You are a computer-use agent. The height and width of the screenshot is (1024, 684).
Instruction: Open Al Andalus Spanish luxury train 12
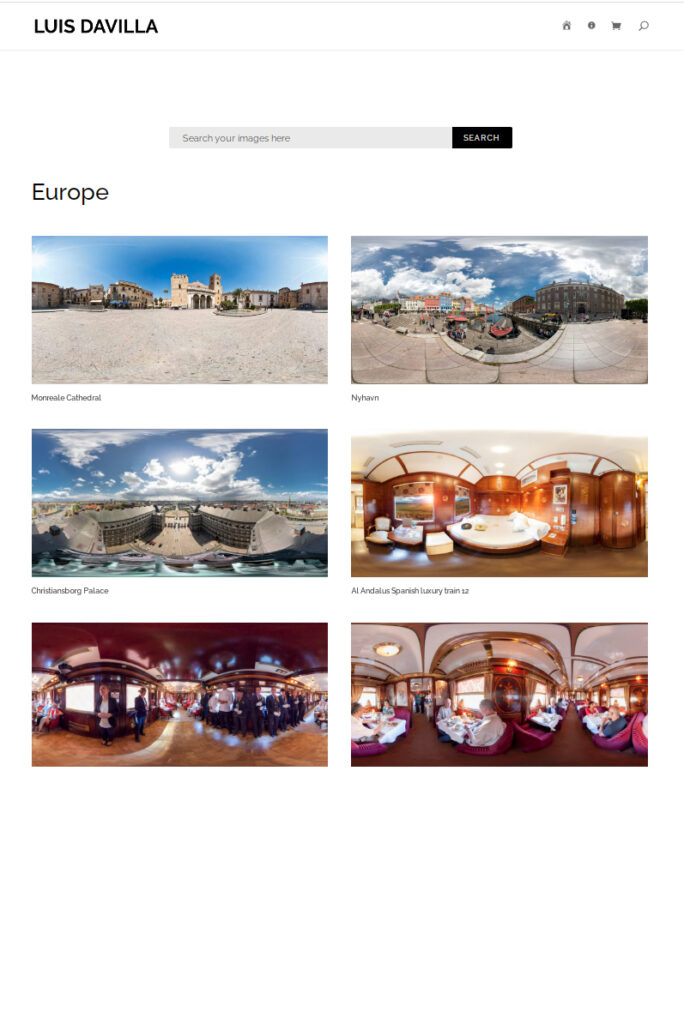[x=499, y=503]
